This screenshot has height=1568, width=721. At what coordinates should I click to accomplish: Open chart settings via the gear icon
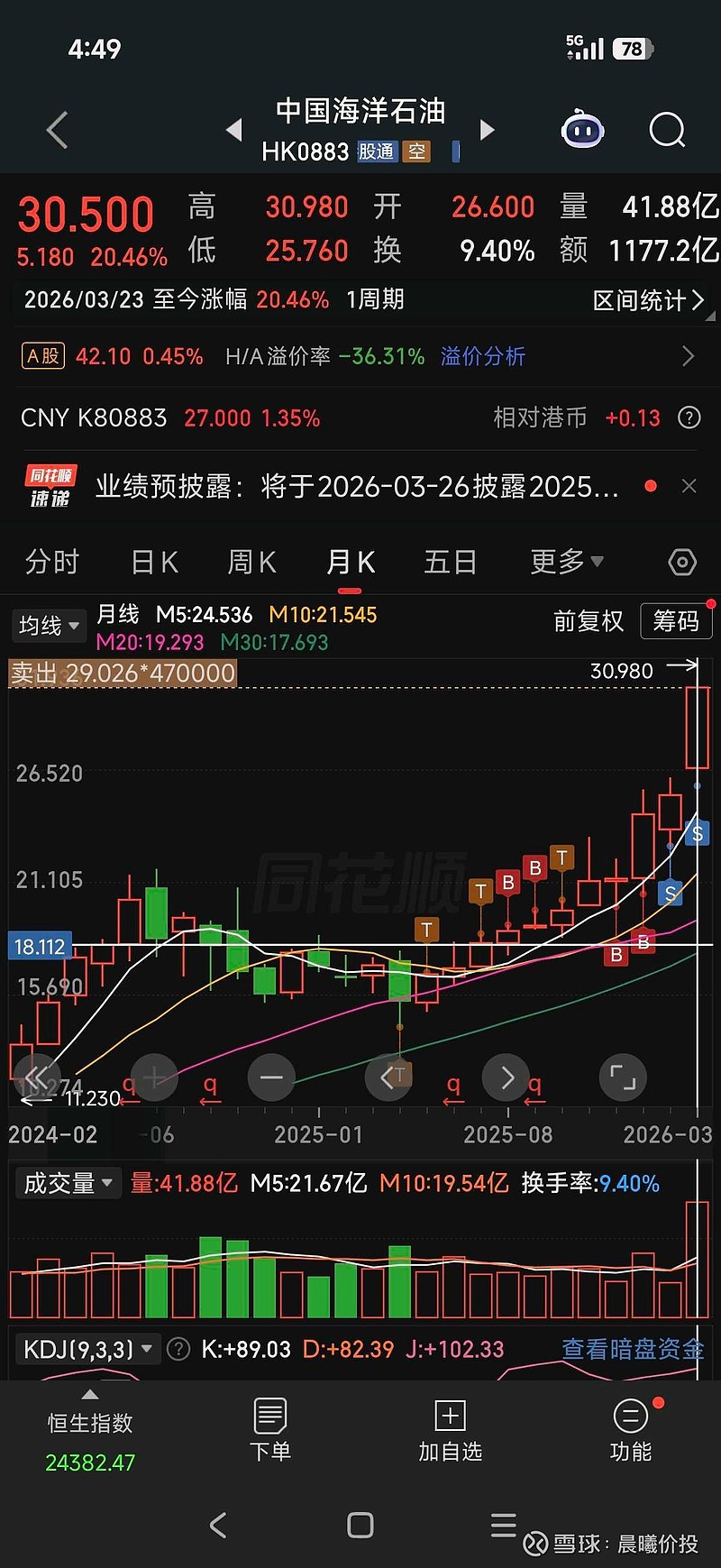[x=680, y=561]
